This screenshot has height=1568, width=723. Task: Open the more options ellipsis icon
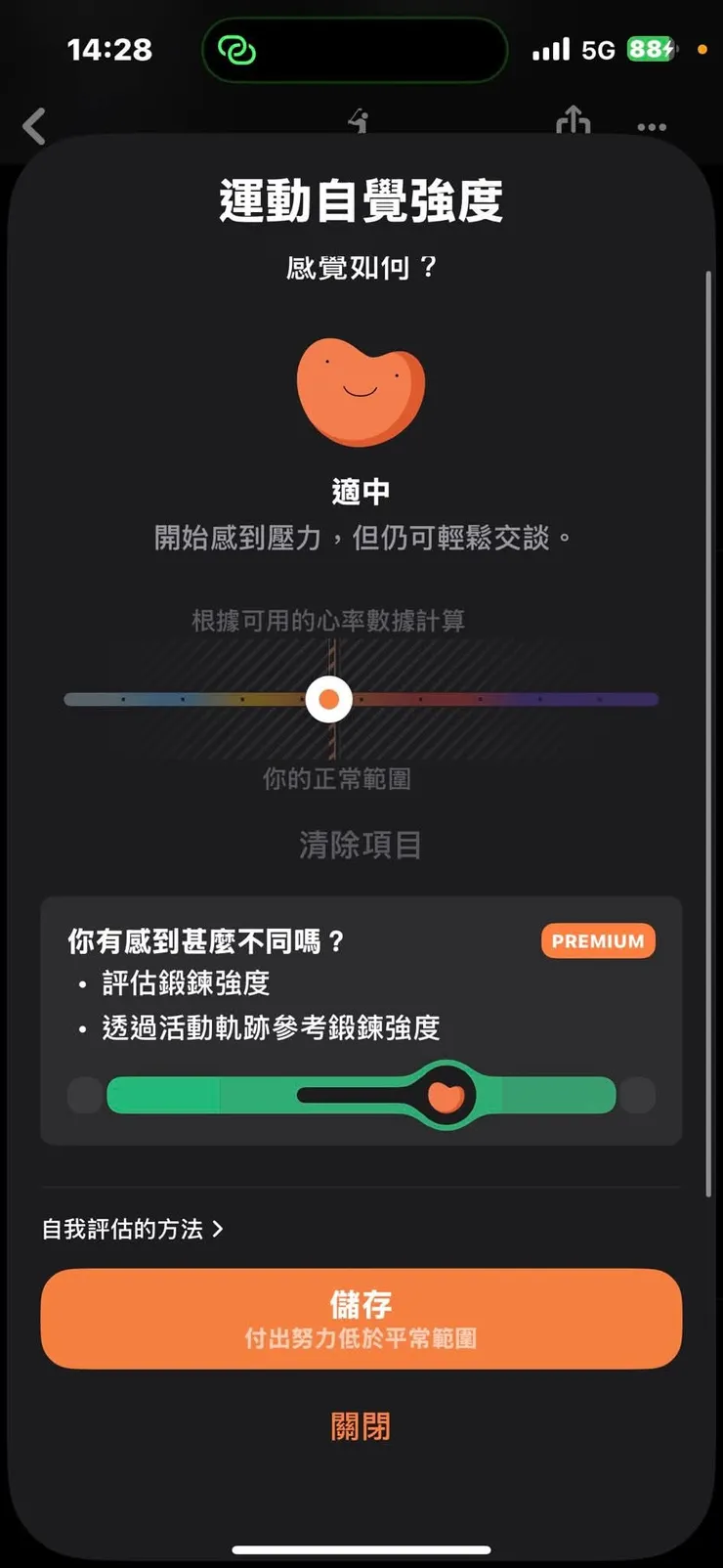point(650,126)
